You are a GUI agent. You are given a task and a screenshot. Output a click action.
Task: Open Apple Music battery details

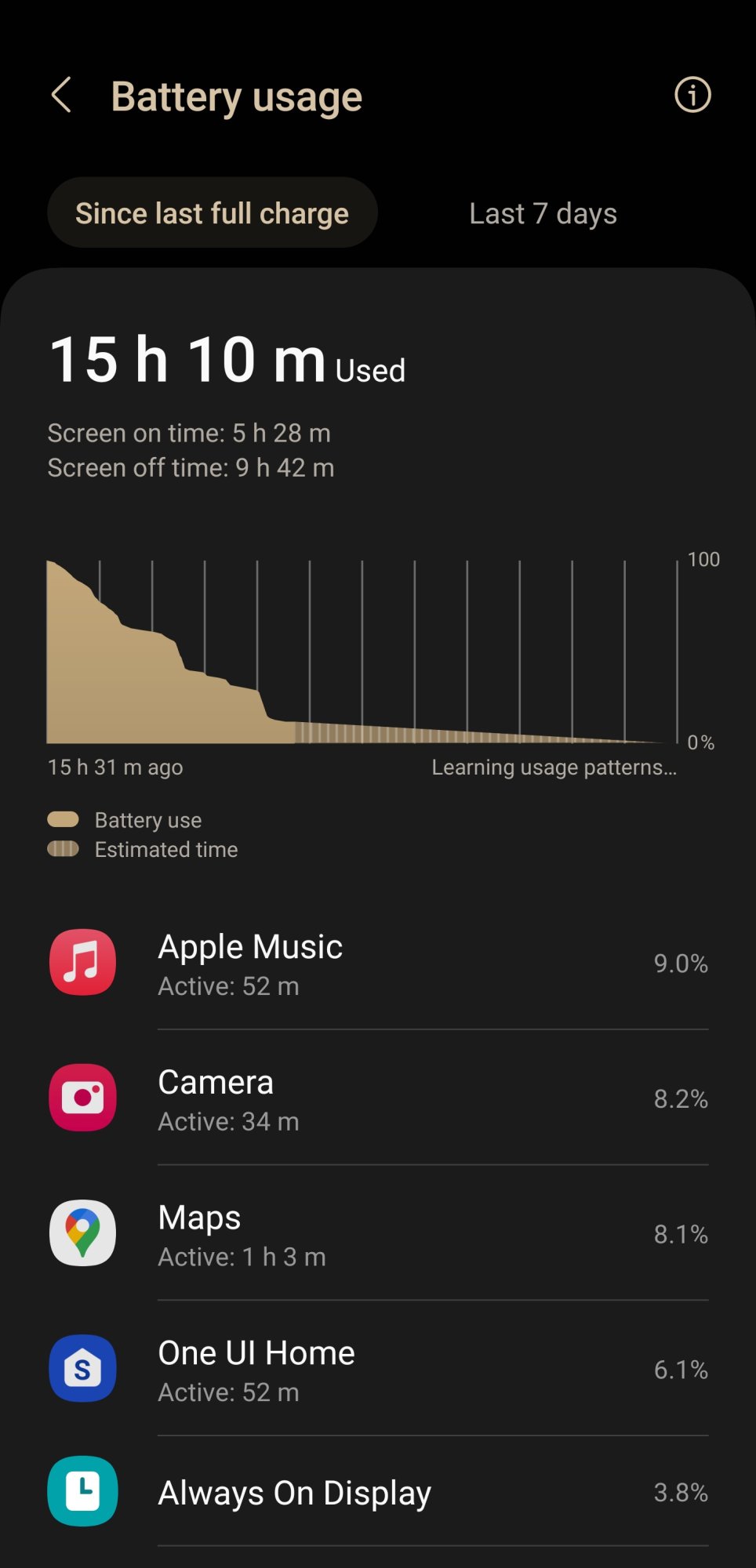click(x=378, y=963)
